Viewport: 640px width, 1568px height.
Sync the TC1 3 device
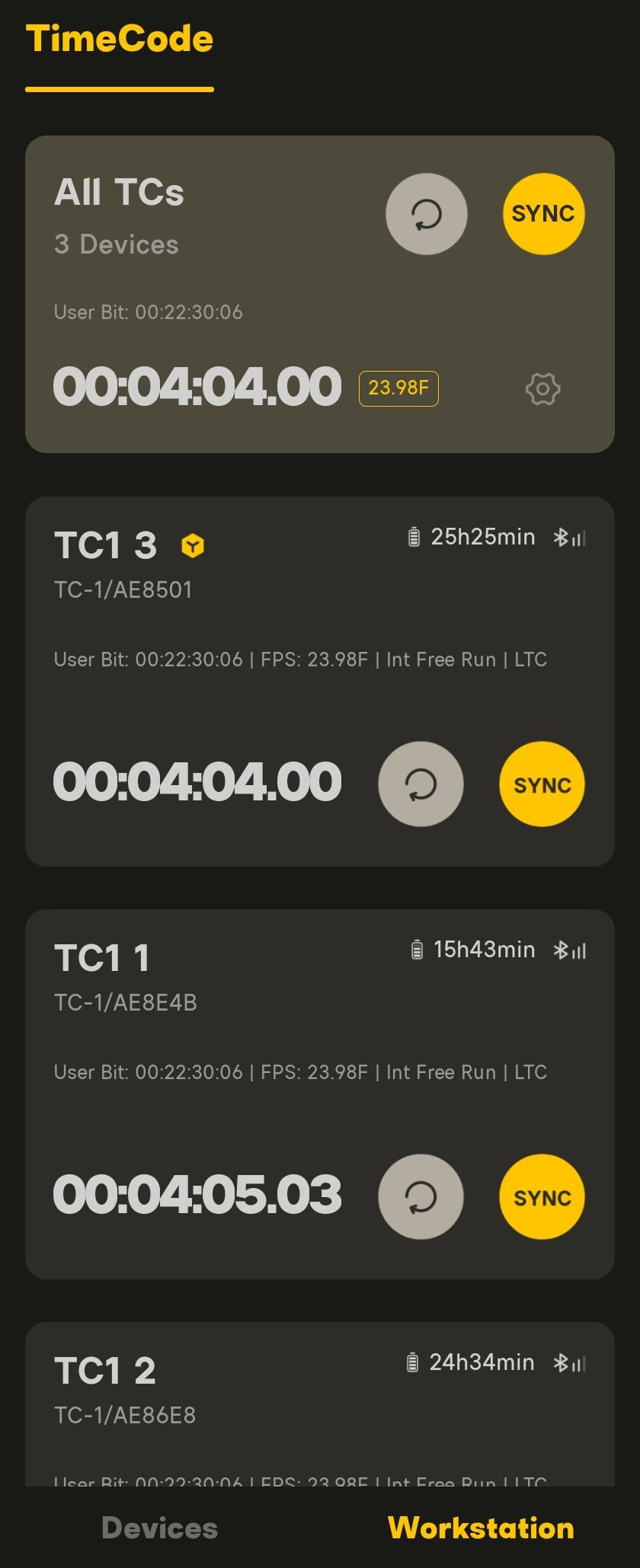[542, 784]
